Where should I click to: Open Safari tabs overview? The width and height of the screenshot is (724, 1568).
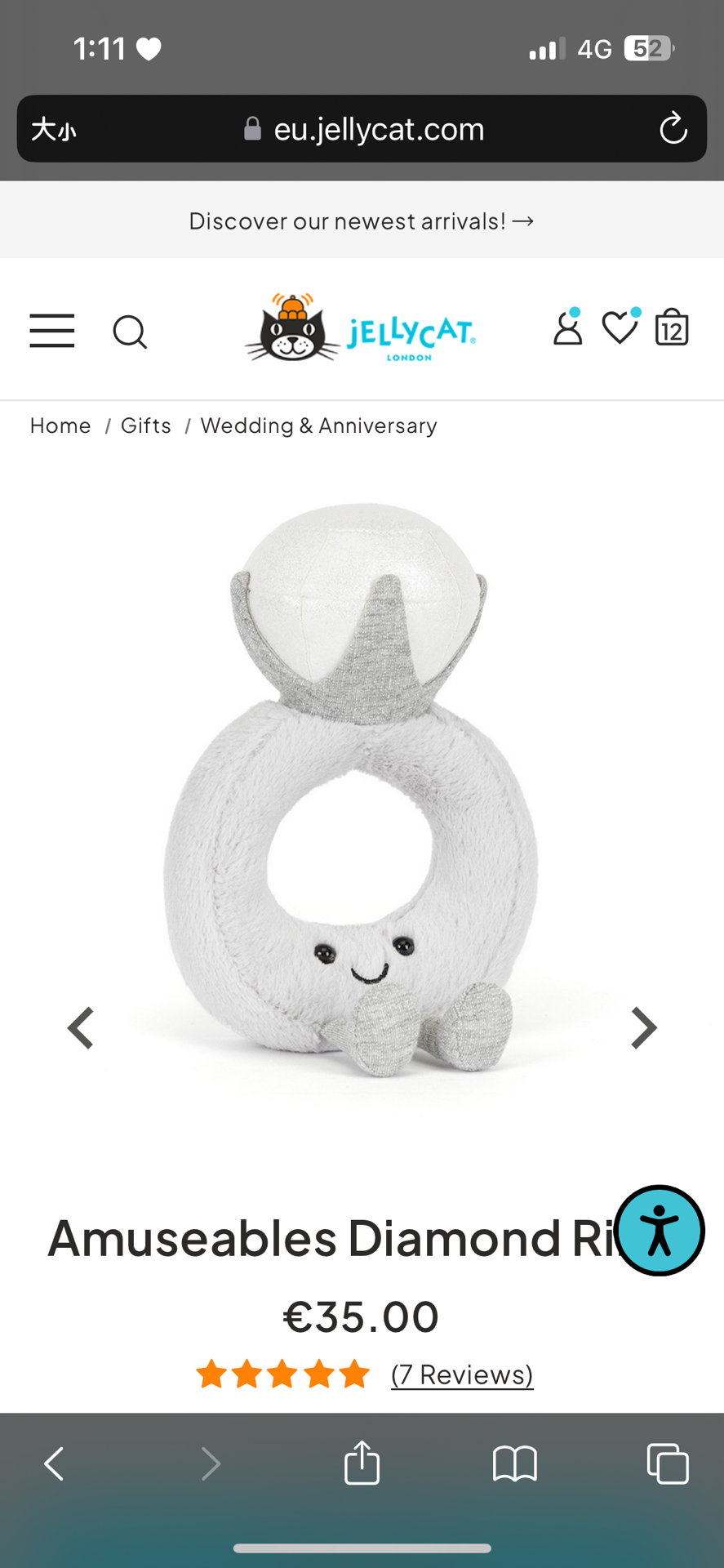click(668, 1463)
